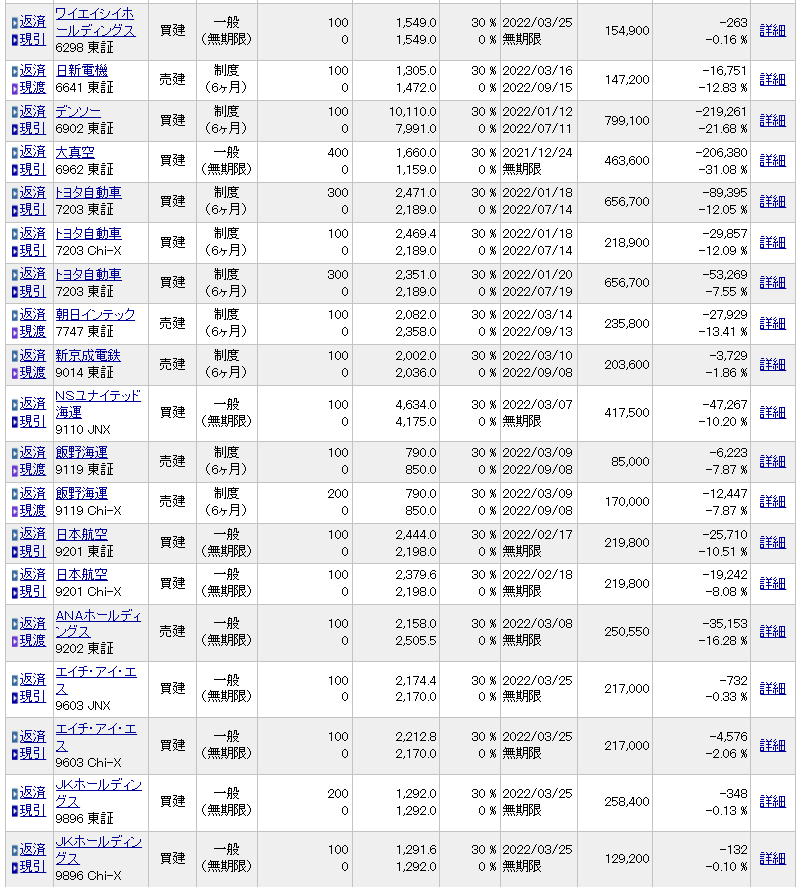Open 詳細 for the 日新電機 row
The image size is (800, 887).
pyautogui.click(x=772, y=79)
